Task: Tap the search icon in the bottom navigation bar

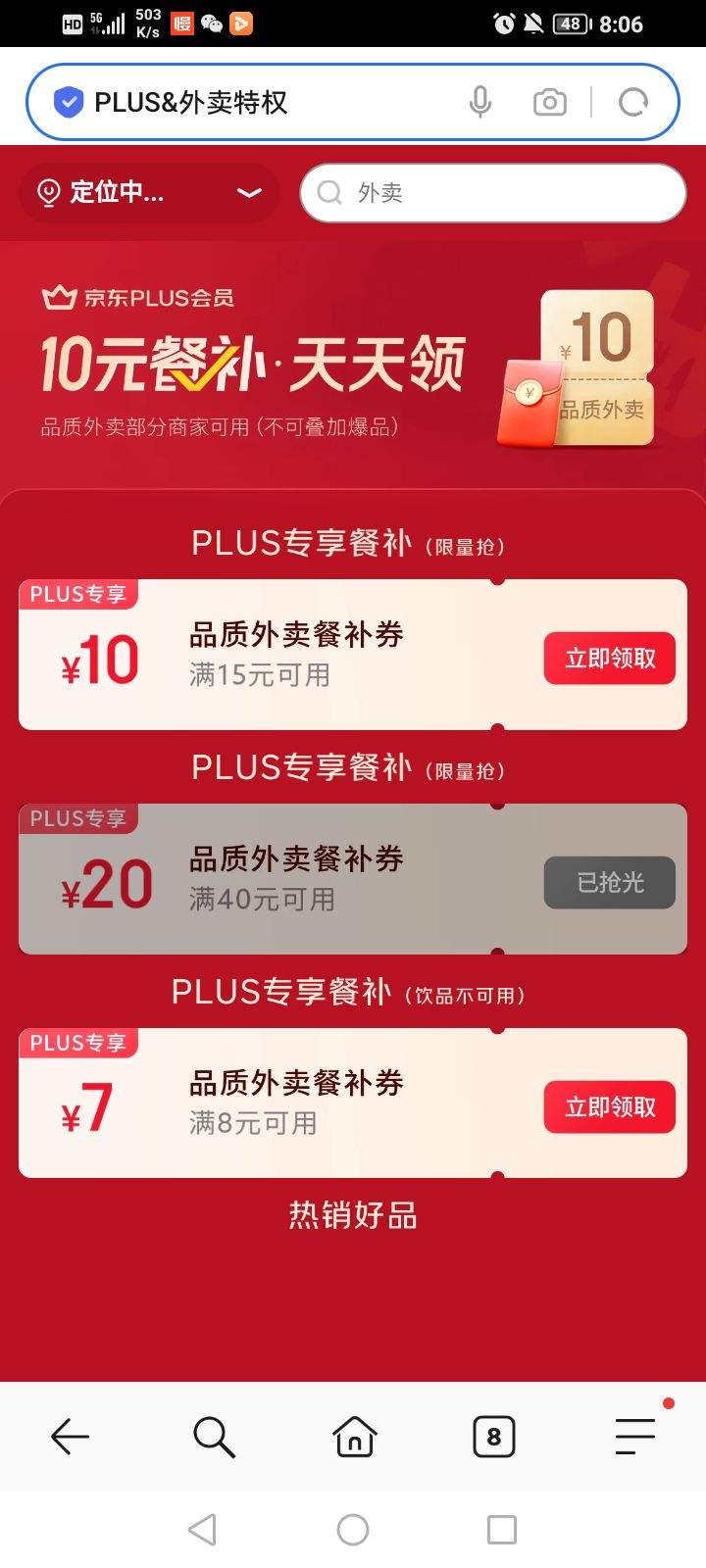Action: pyautogui.click(x=212, y=1438)
